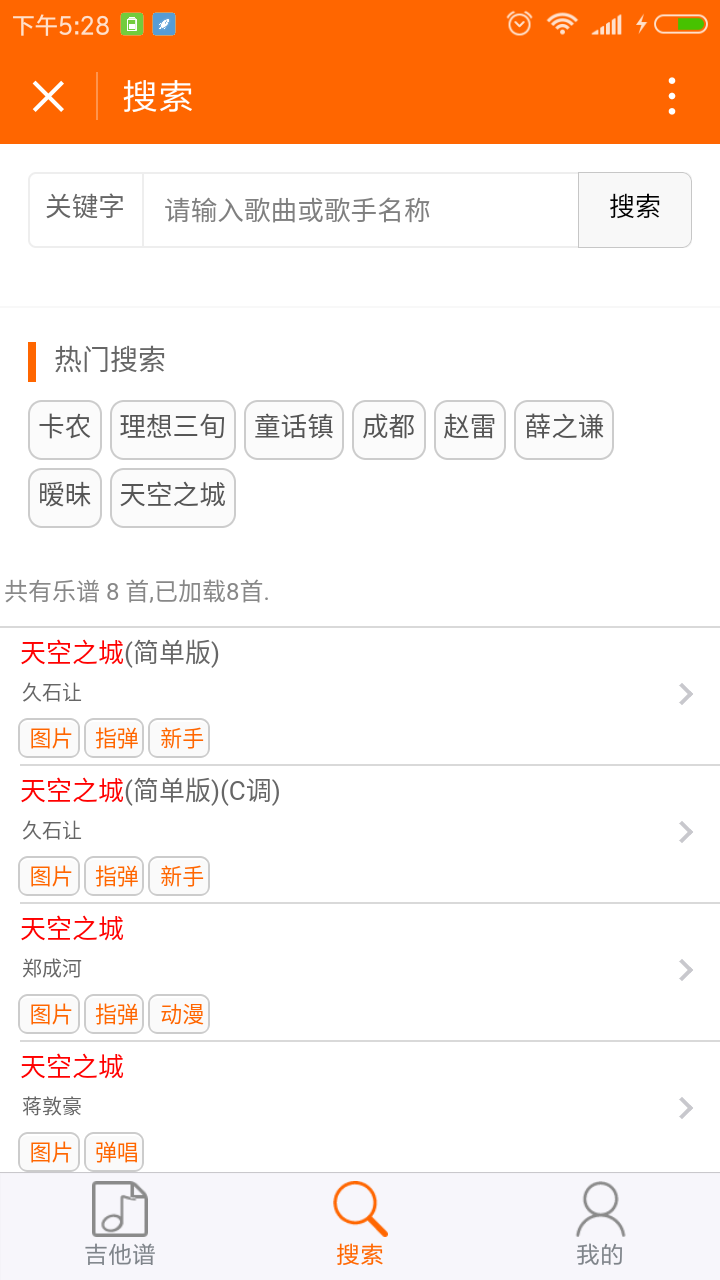The width and height of the screenshot is (720, 1280).
Task: Choose hot search chip 童话镇
Action: tap(294, 430)
